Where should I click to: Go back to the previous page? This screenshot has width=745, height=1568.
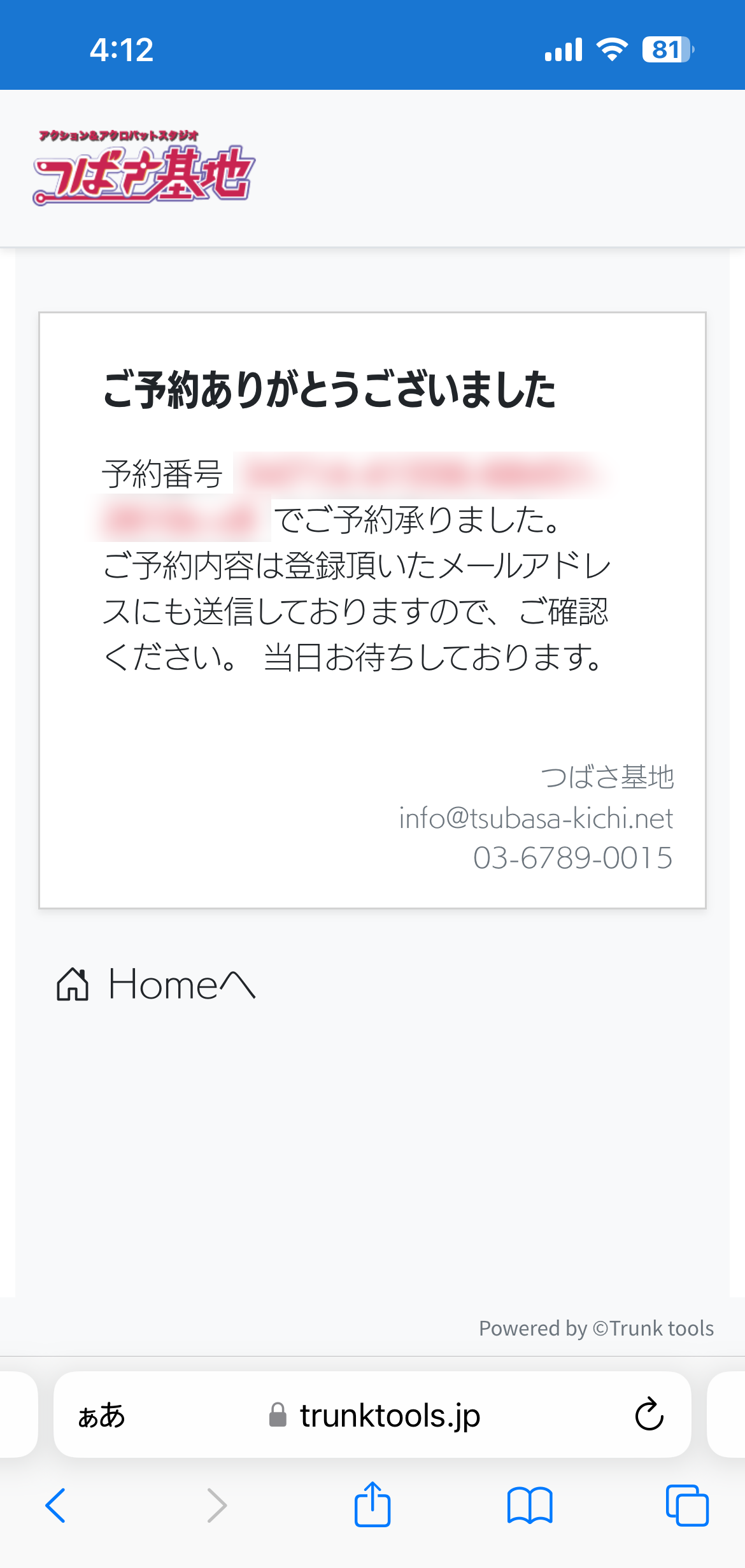(56, 1506)
